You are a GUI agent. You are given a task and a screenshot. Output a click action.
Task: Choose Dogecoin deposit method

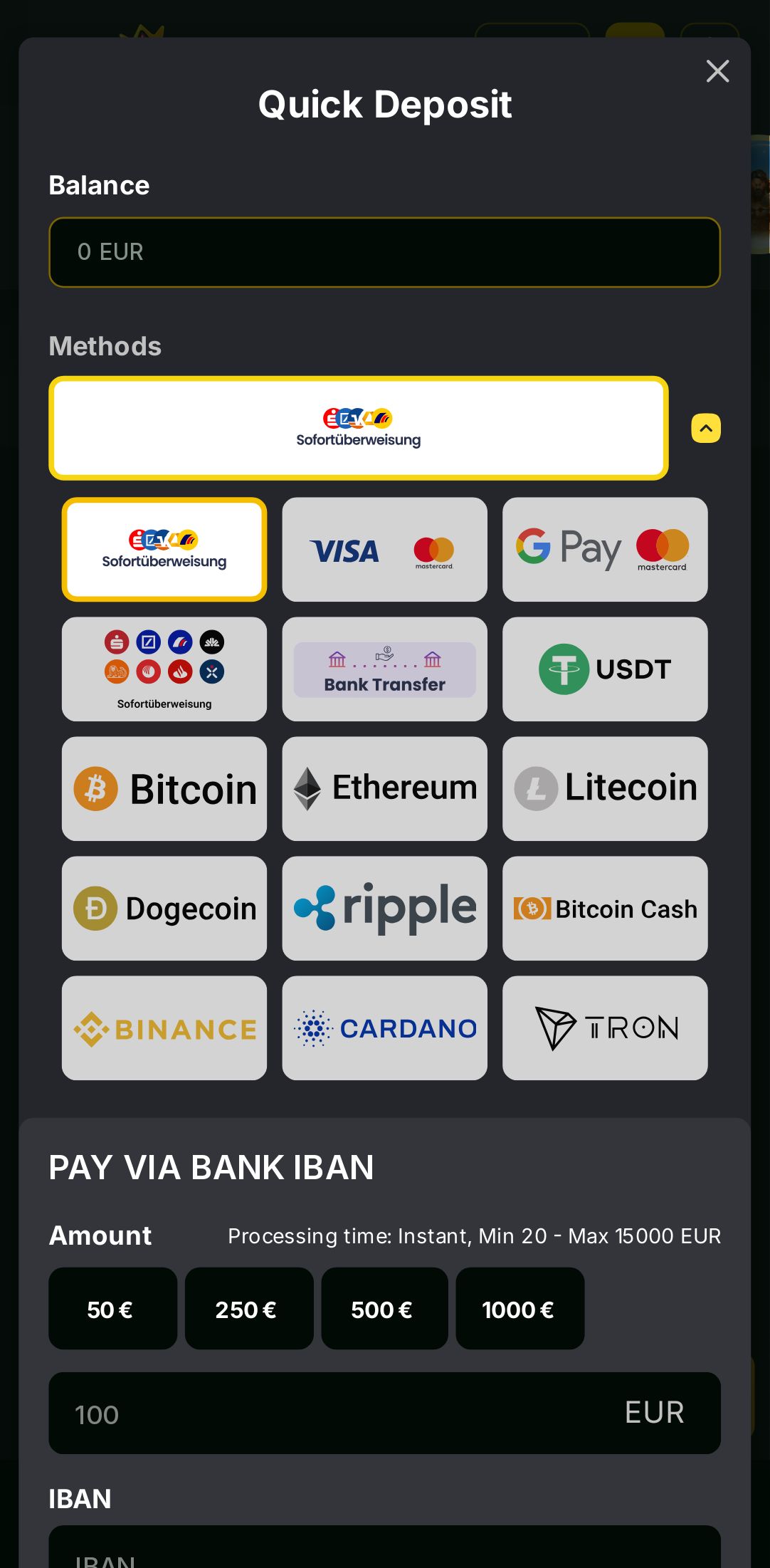click(x=164, y=908)
